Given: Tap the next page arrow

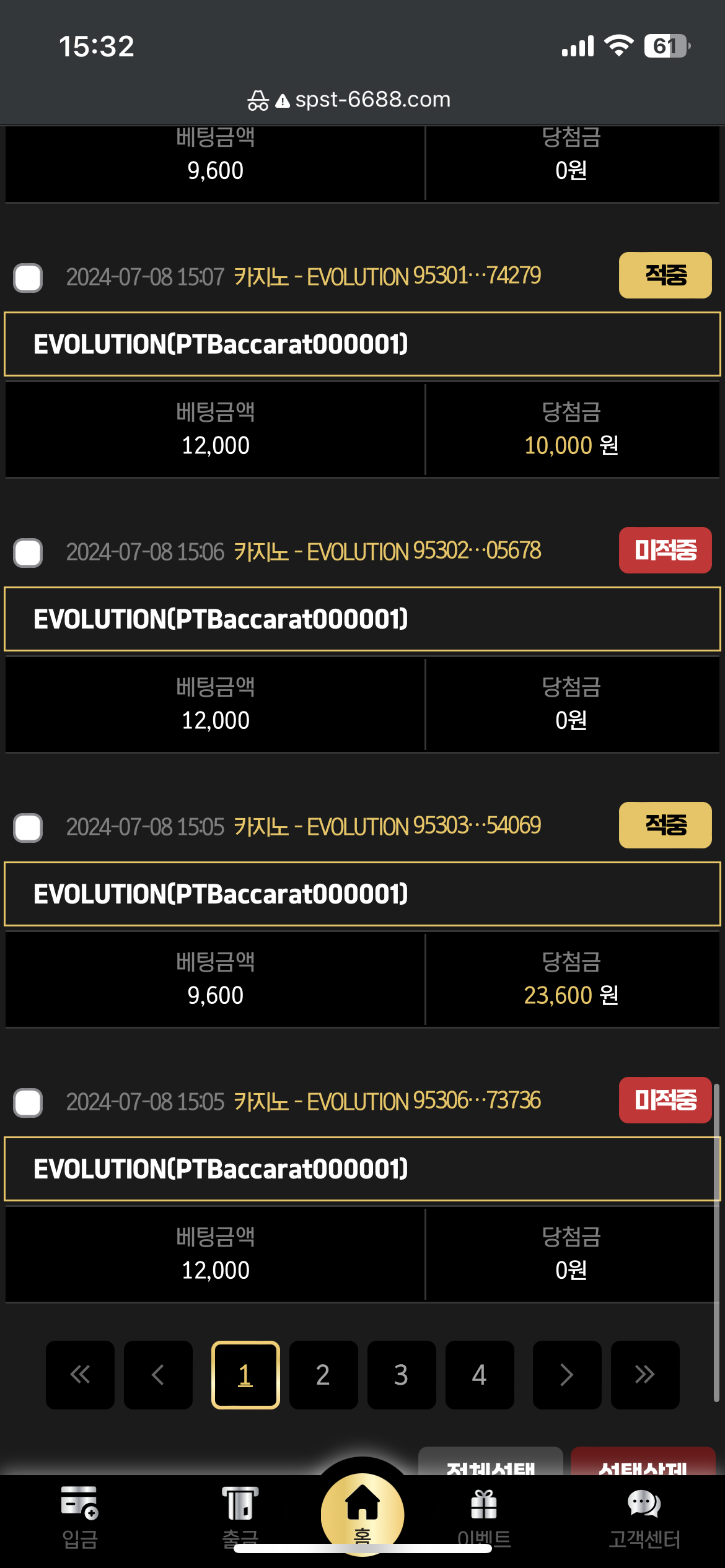Looking at the screenshot, I should [566, 1375].
